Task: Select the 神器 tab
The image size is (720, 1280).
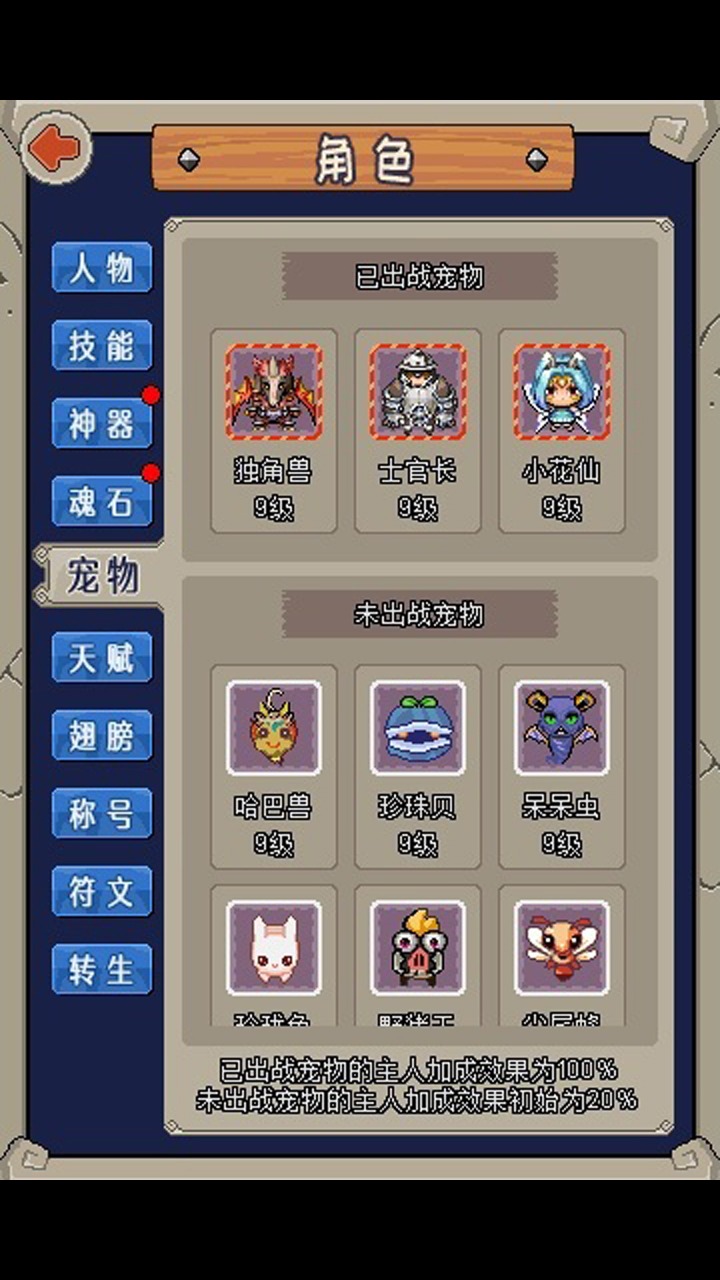Action: point(101,424)
